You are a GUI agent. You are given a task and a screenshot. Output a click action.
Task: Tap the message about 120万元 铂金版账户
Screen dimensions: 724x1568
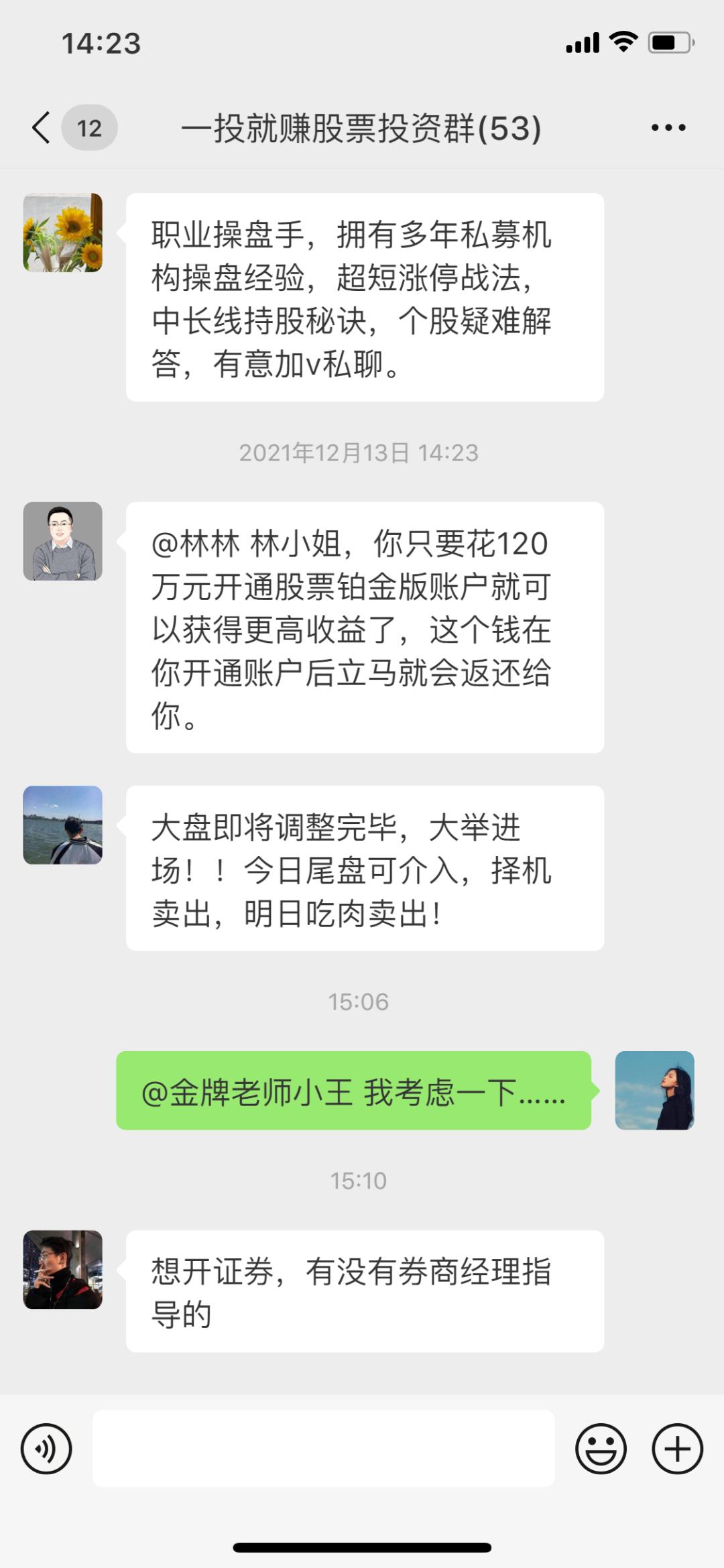point(362,630)
